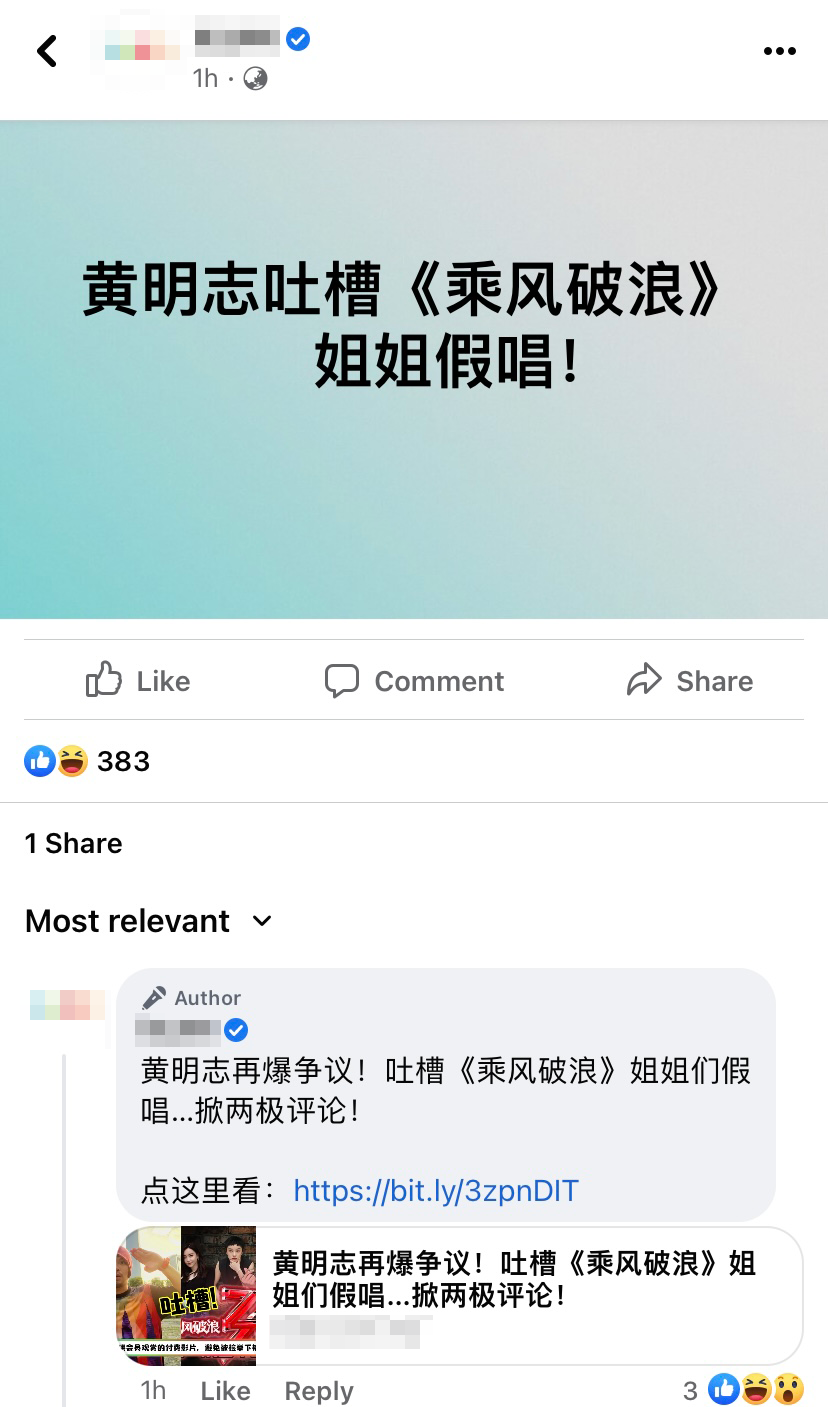Share this post
Viewport: 828px width, 1407px height.
(690, 681)
